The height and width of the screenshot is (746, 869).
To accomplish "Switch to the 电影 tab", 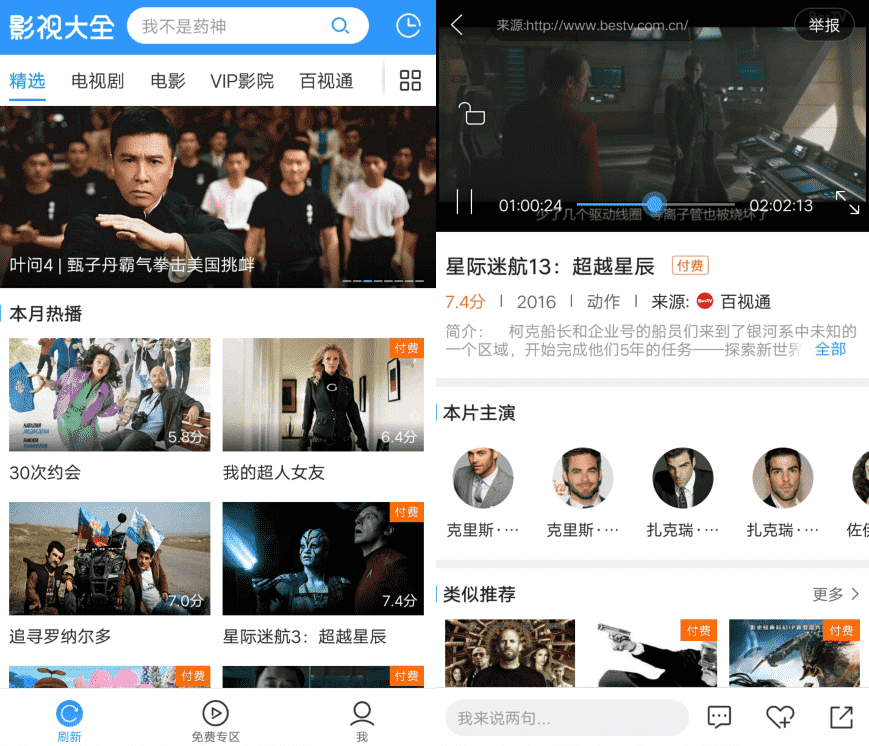I will [x=168, y=81].
